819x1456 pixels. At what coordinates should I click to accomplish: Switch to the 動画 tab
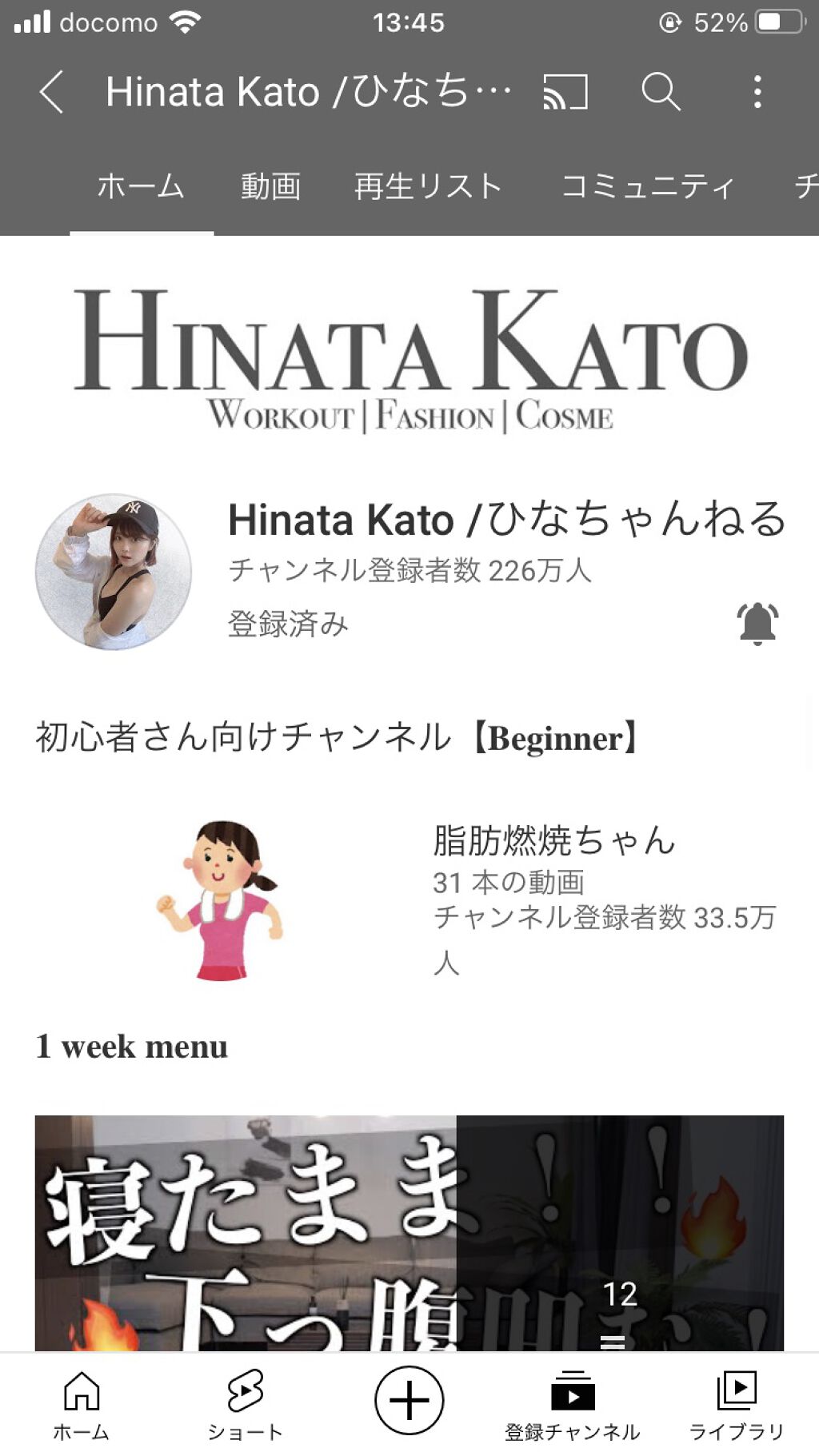[270, 187]
